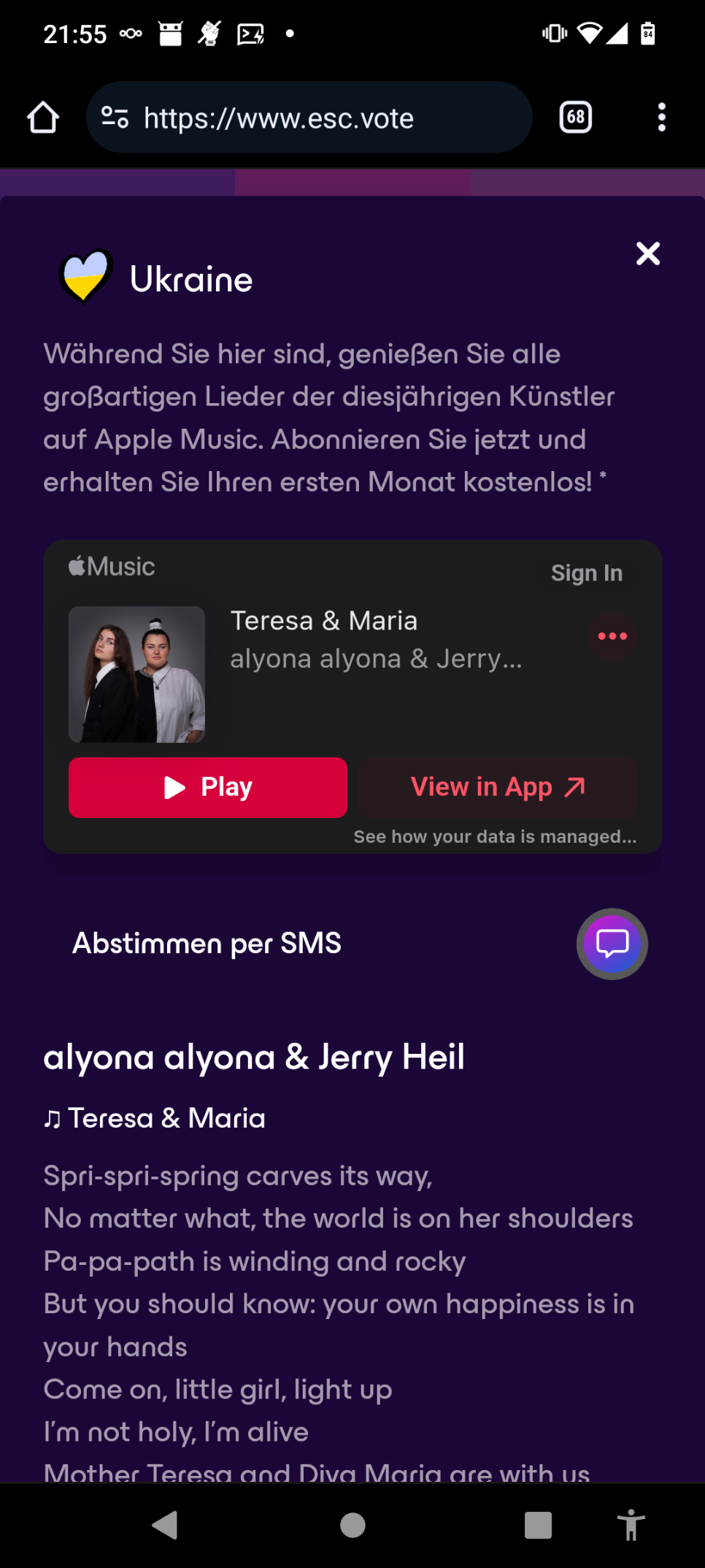Vote by SMS using the message icon

612,944
